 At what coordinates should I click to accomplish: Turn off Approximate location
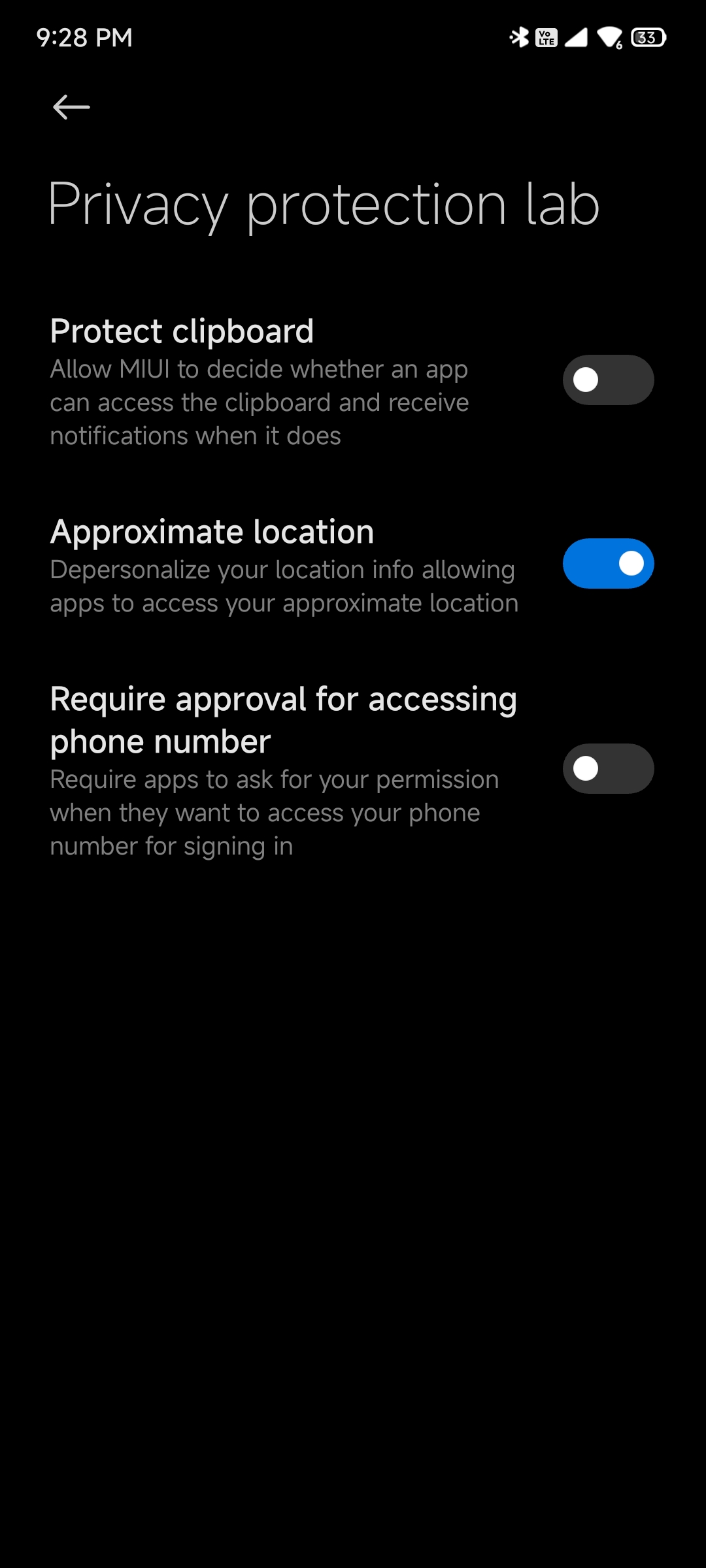coord(608,563)
